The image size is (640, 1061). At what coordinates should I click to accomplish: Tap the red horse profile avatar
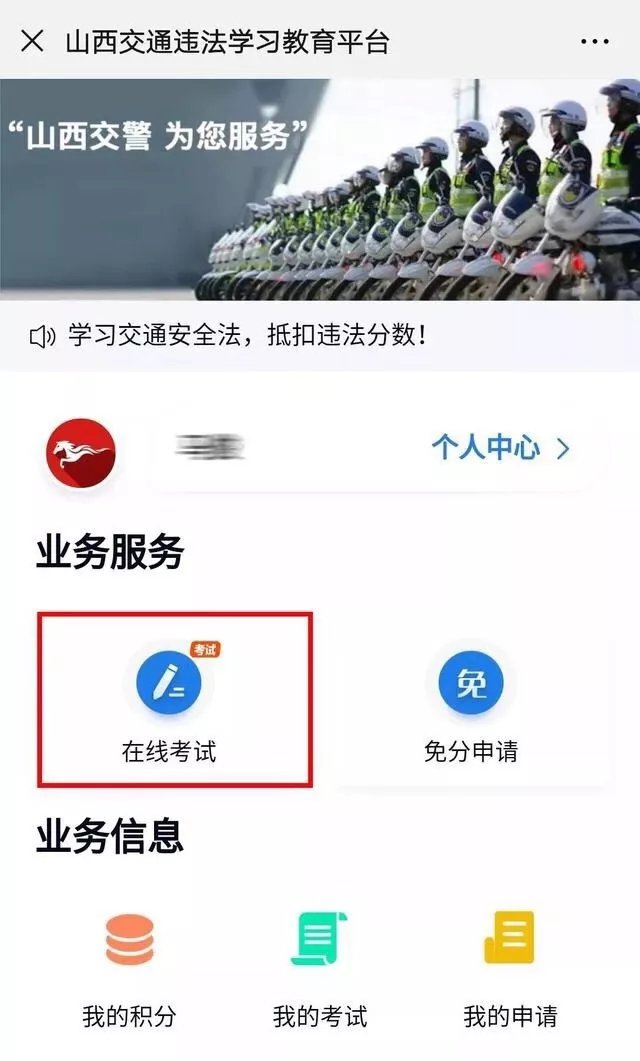click(81, 453)
